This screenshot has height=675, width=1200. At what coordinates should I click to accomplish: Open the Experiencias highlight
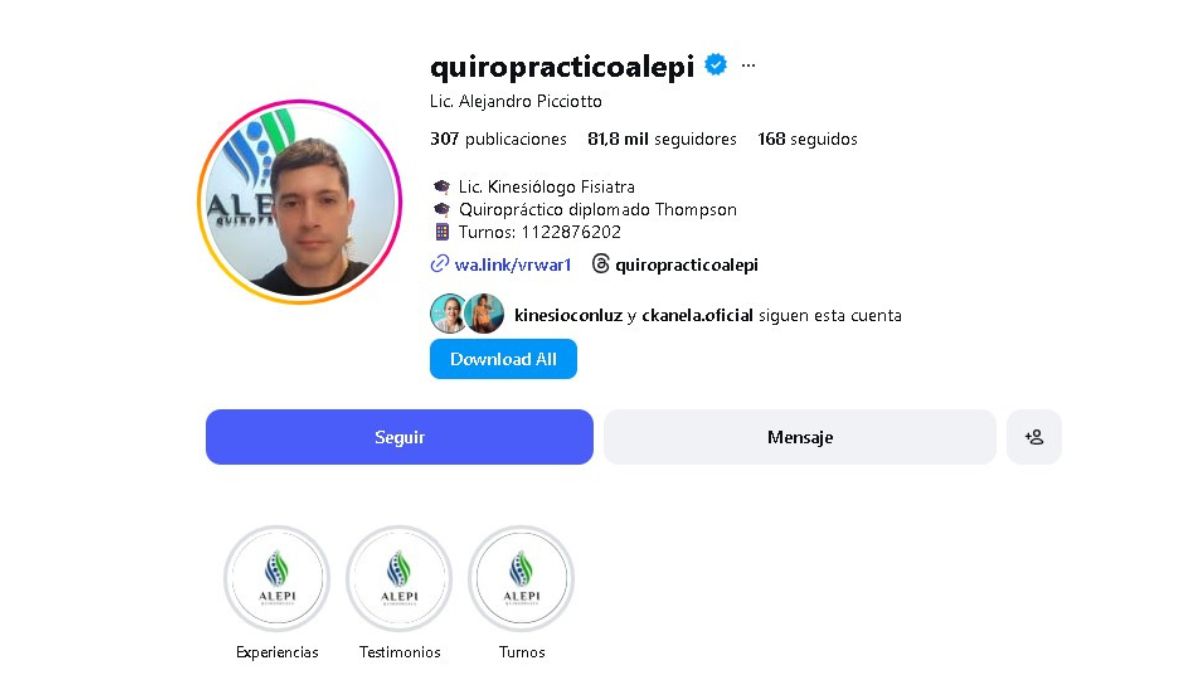tap(277, 579)
